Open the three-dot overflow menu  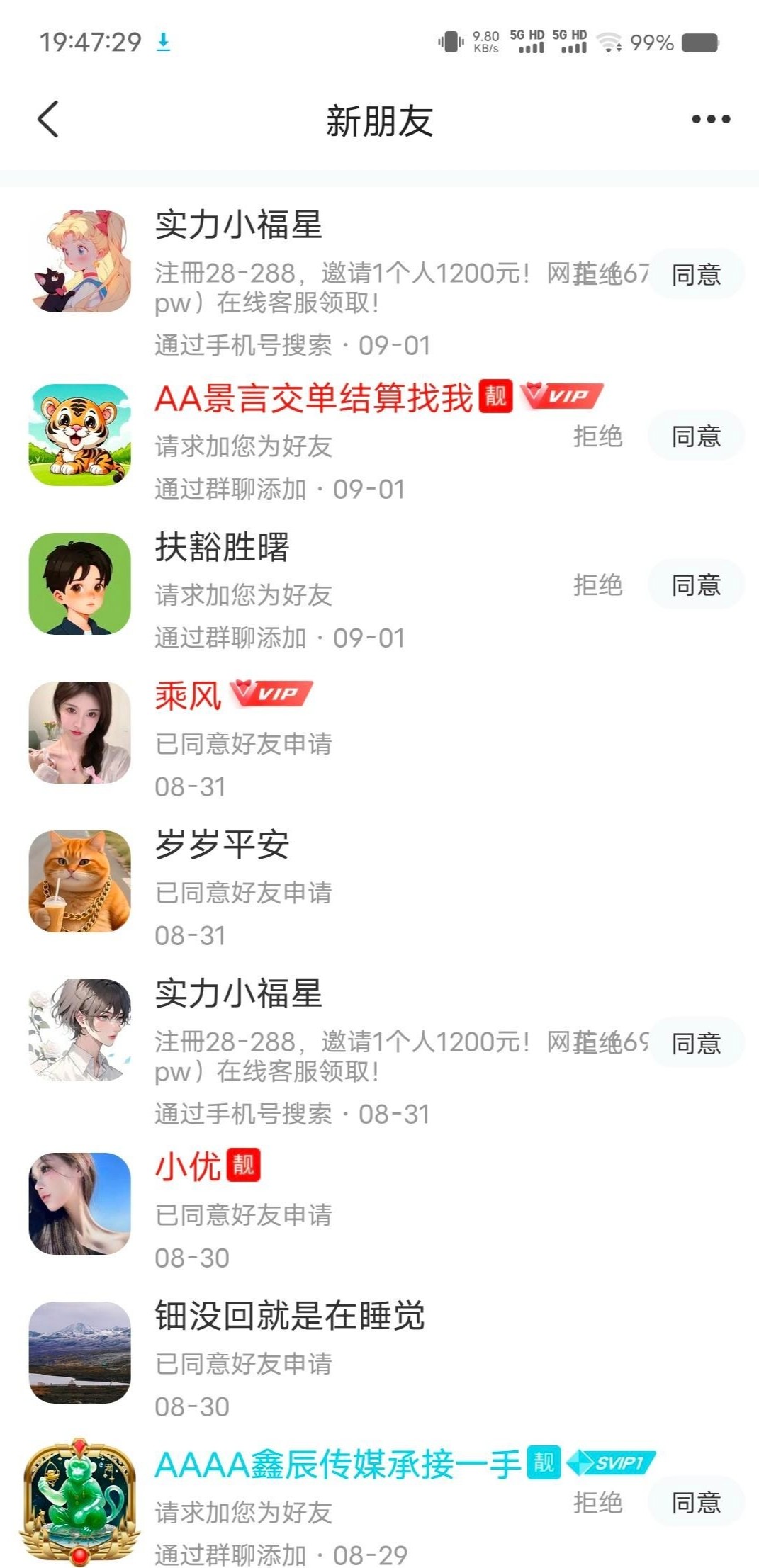click(x=710, y=119)
